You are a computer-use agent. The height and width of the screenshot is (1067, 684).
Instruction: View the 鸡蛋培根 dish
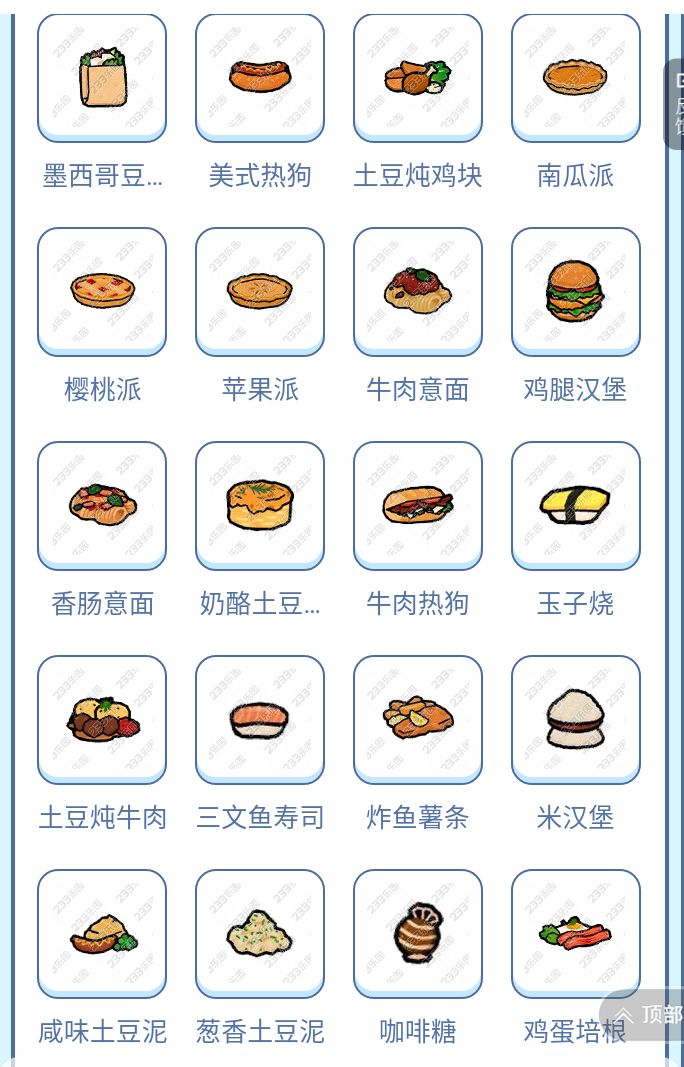coord(576,933)
